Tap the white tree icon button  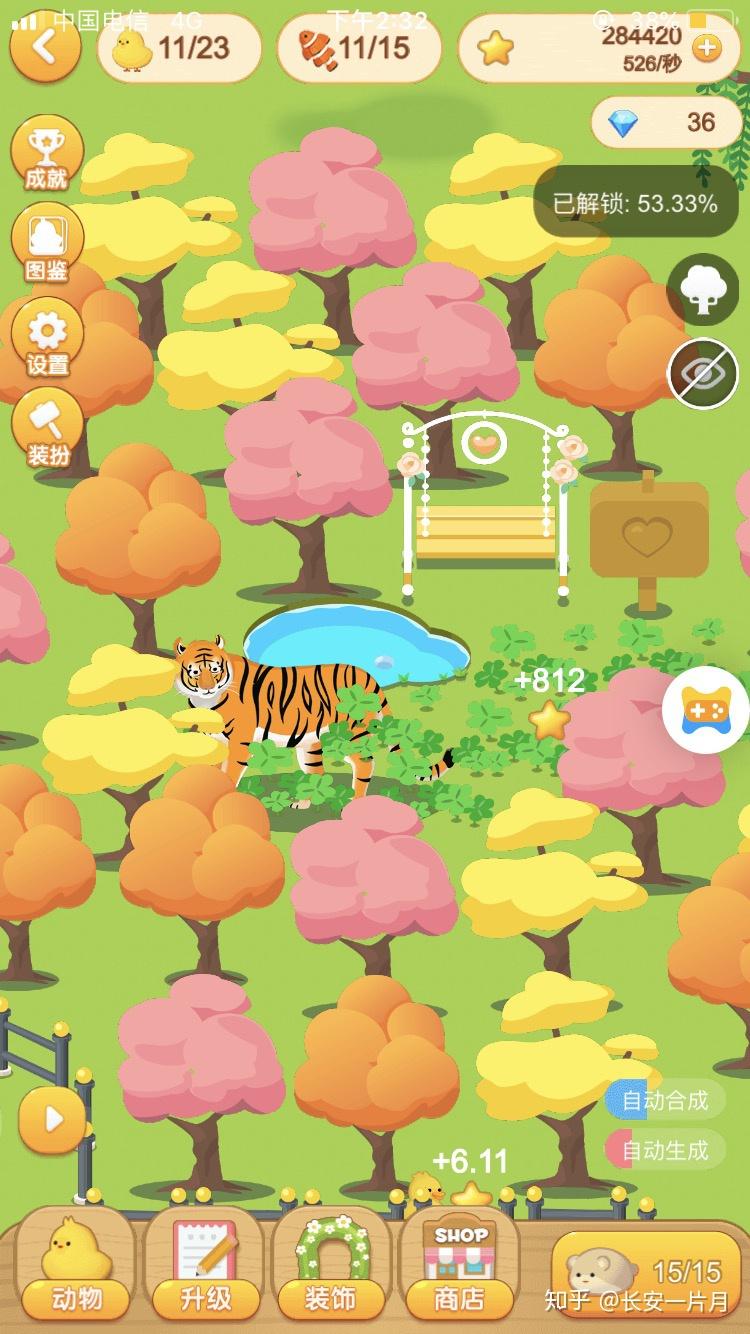702,291
